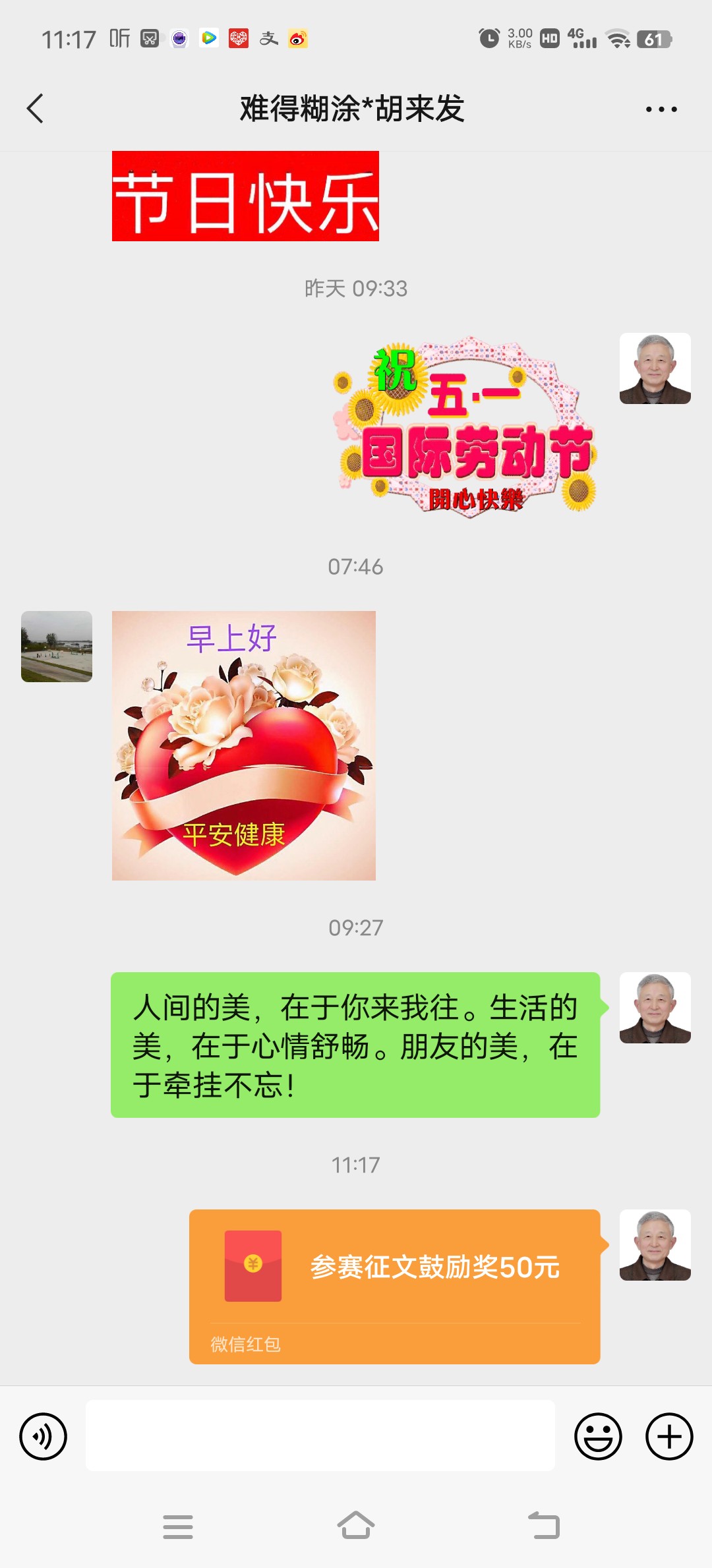Open the chat info overflow menu
The width and height of the screenshot is (712, 1568).
click(661, 109)
